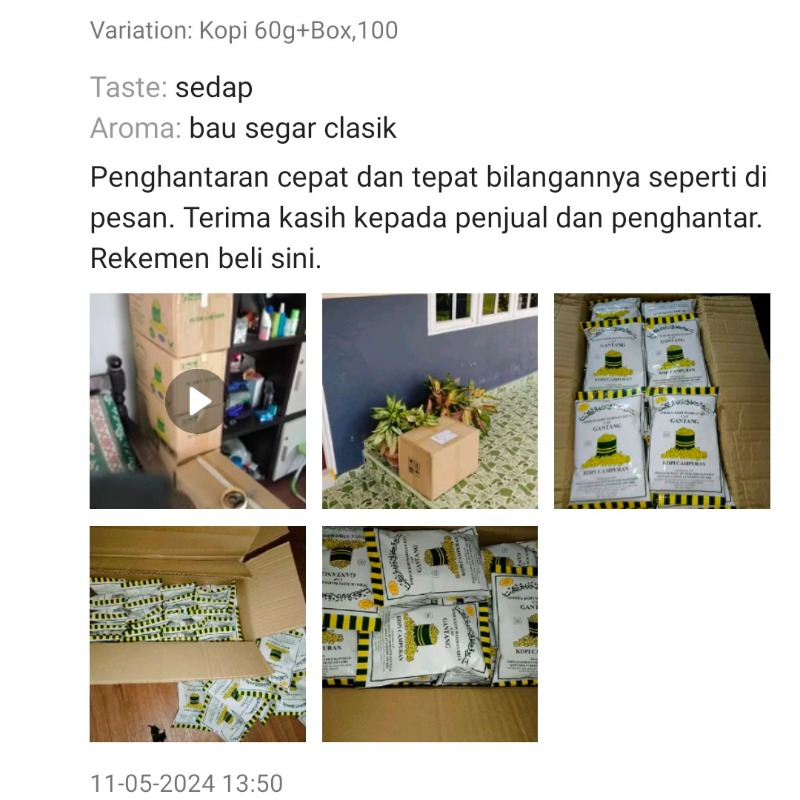Open the photo of the box beside plants
This screenshot has width=800, height=800.
pos(429,401)
